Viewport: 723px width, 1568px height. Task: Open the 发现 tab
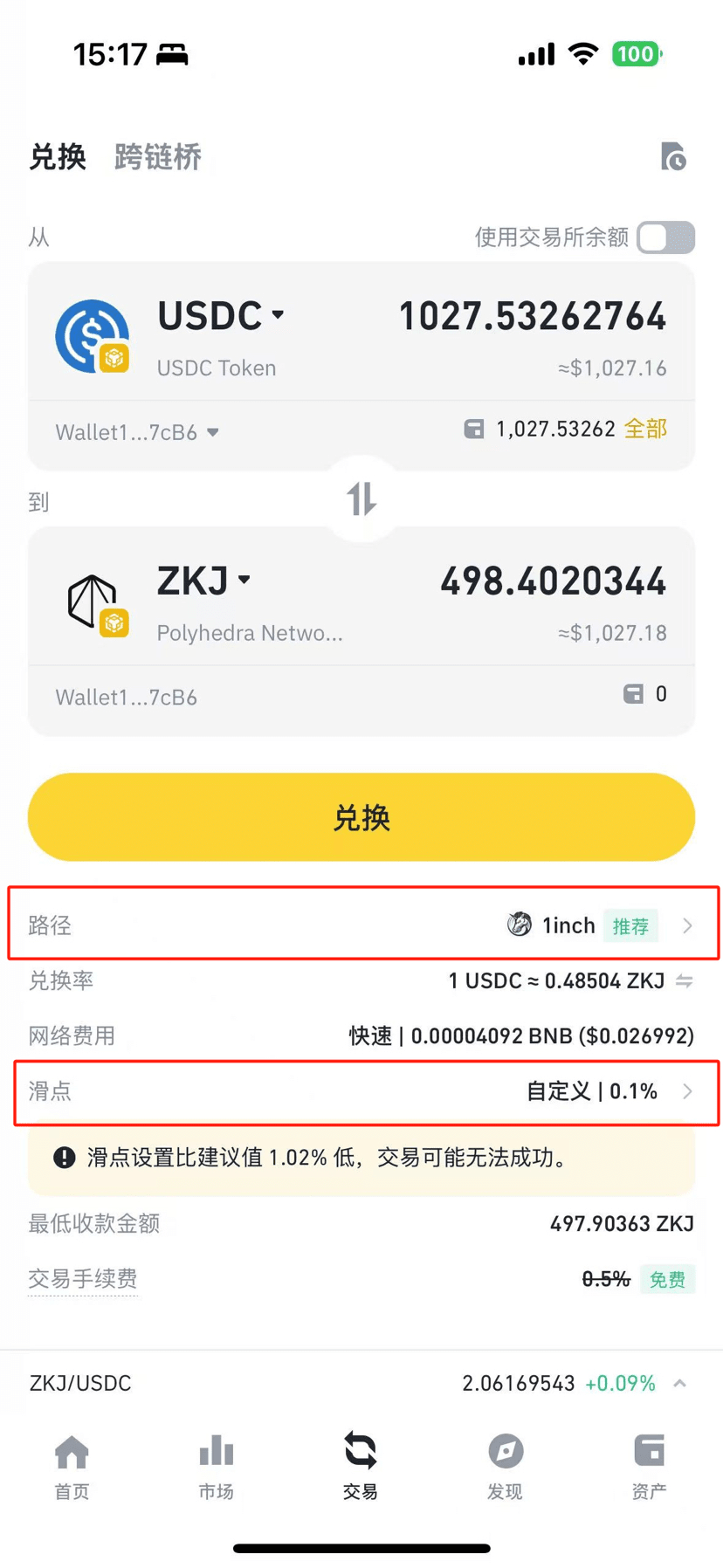click(506, 1466)
